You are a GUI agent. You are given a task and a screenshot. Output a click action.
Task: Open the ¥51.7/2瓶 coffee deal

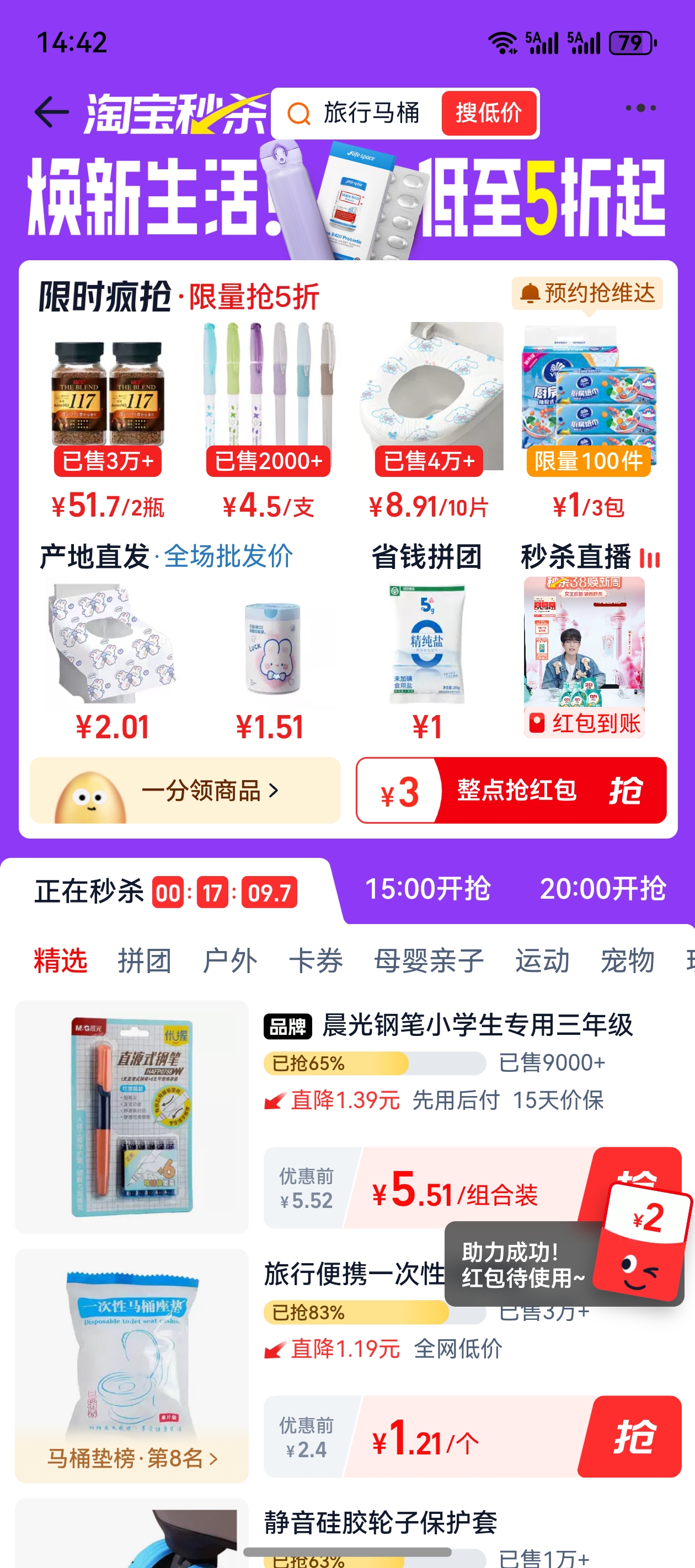click(109, 420)
